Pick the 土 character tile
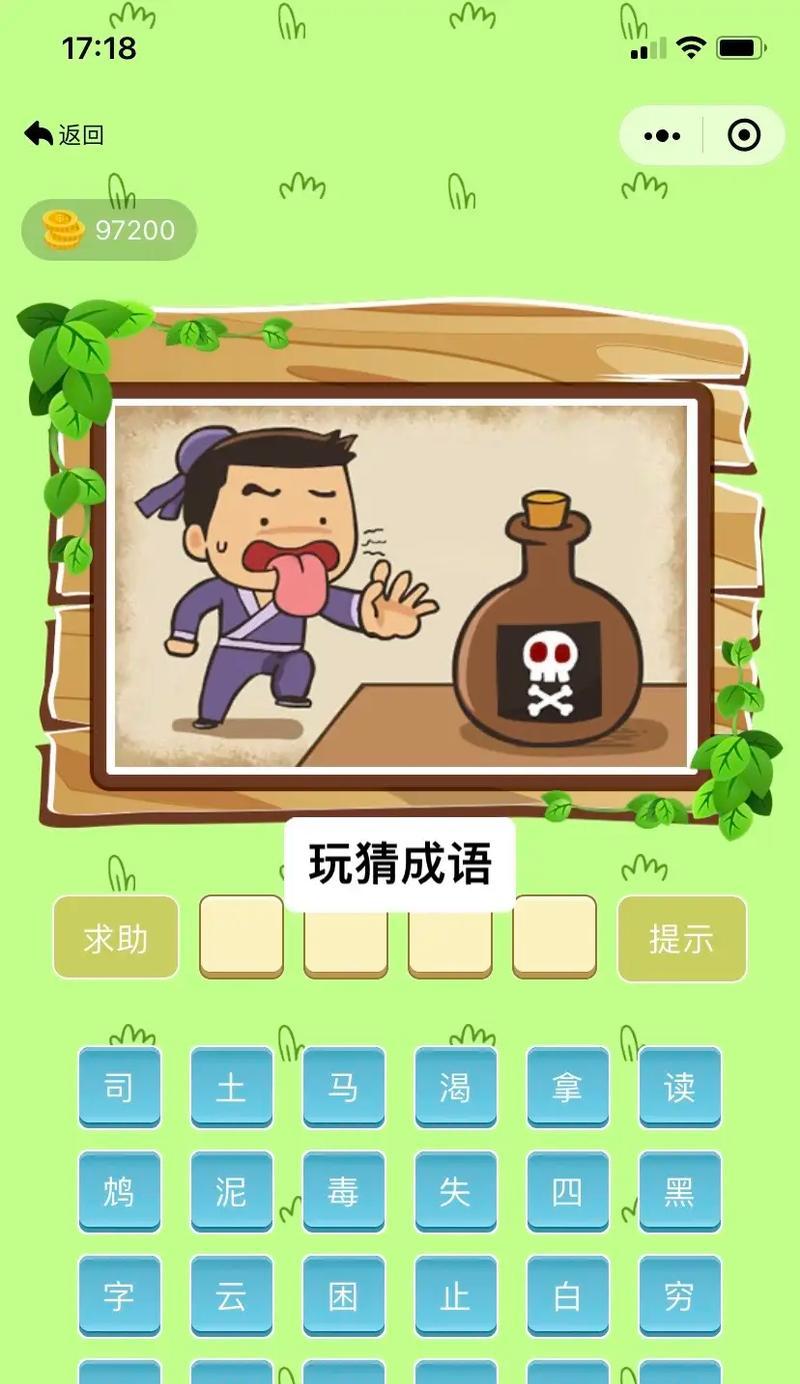Screen dimensions: 800x1384 (x=231, y=1086)
